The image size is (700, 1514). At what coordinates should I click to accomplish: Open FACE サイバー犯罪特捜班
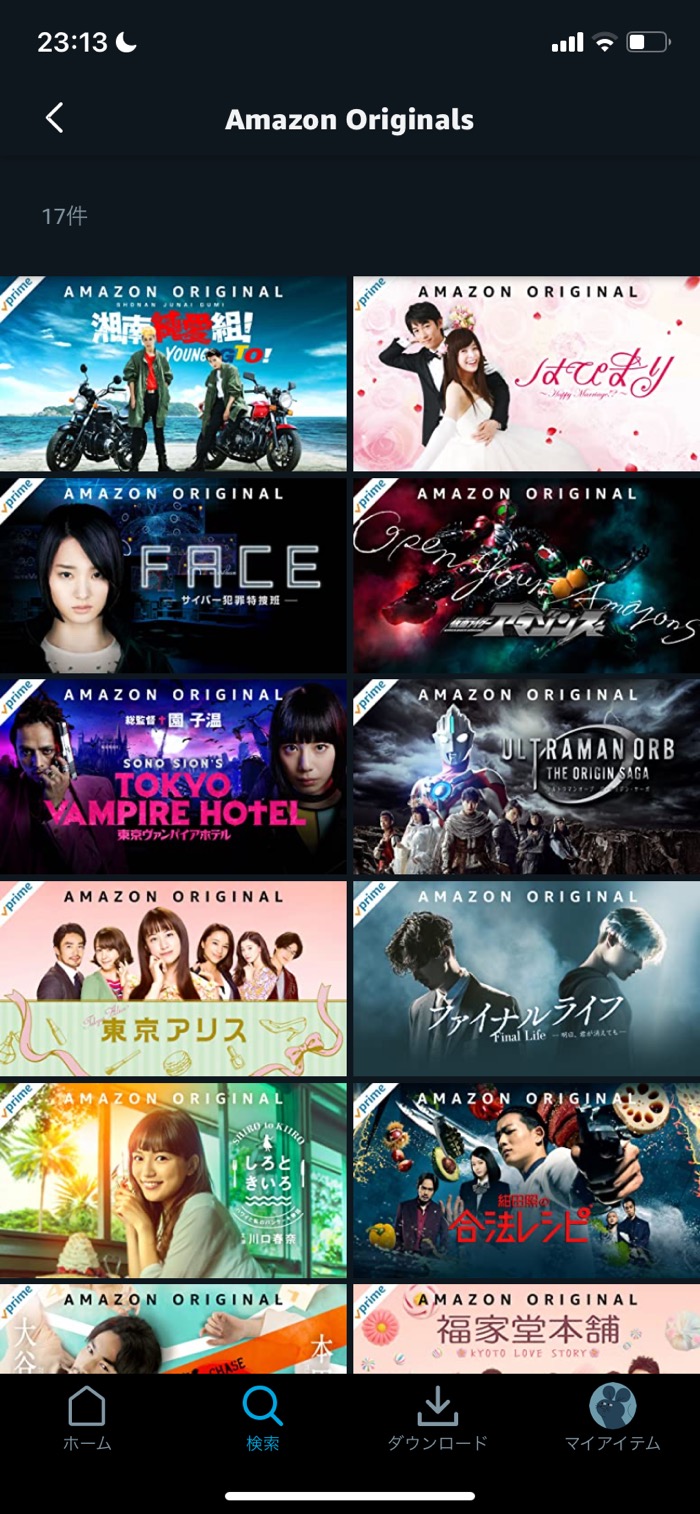point(174,575)
